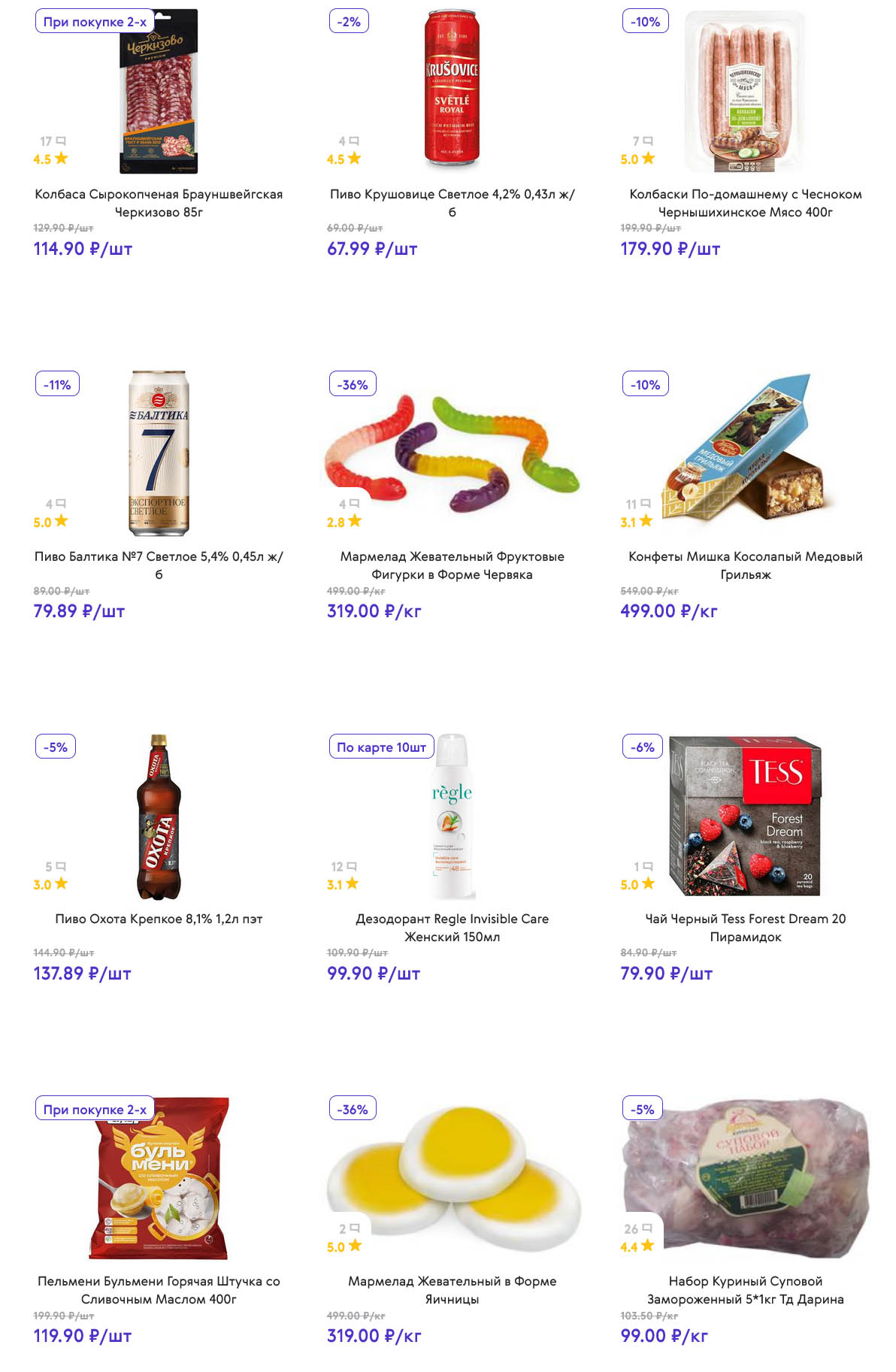View Мармелад Жевательный в Форме Яичницы
This screenshot has width=896, height=1372.
(452, 1289)
